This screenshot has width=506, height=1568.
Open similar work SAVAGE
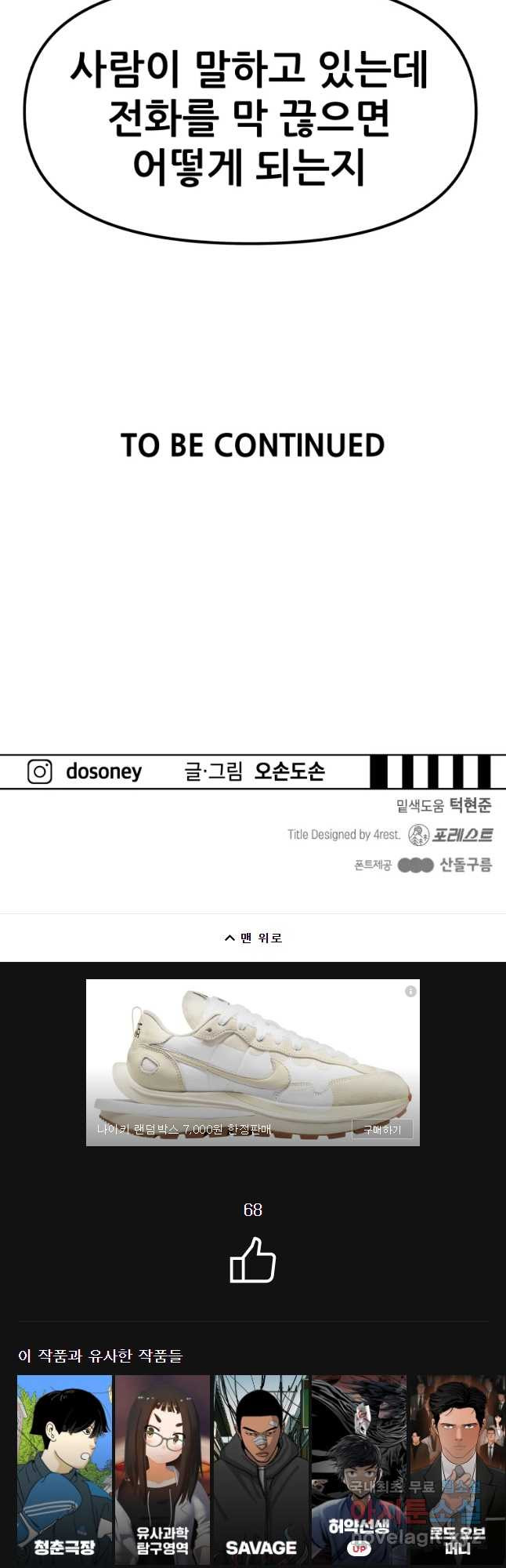(x=262, y=1469)
